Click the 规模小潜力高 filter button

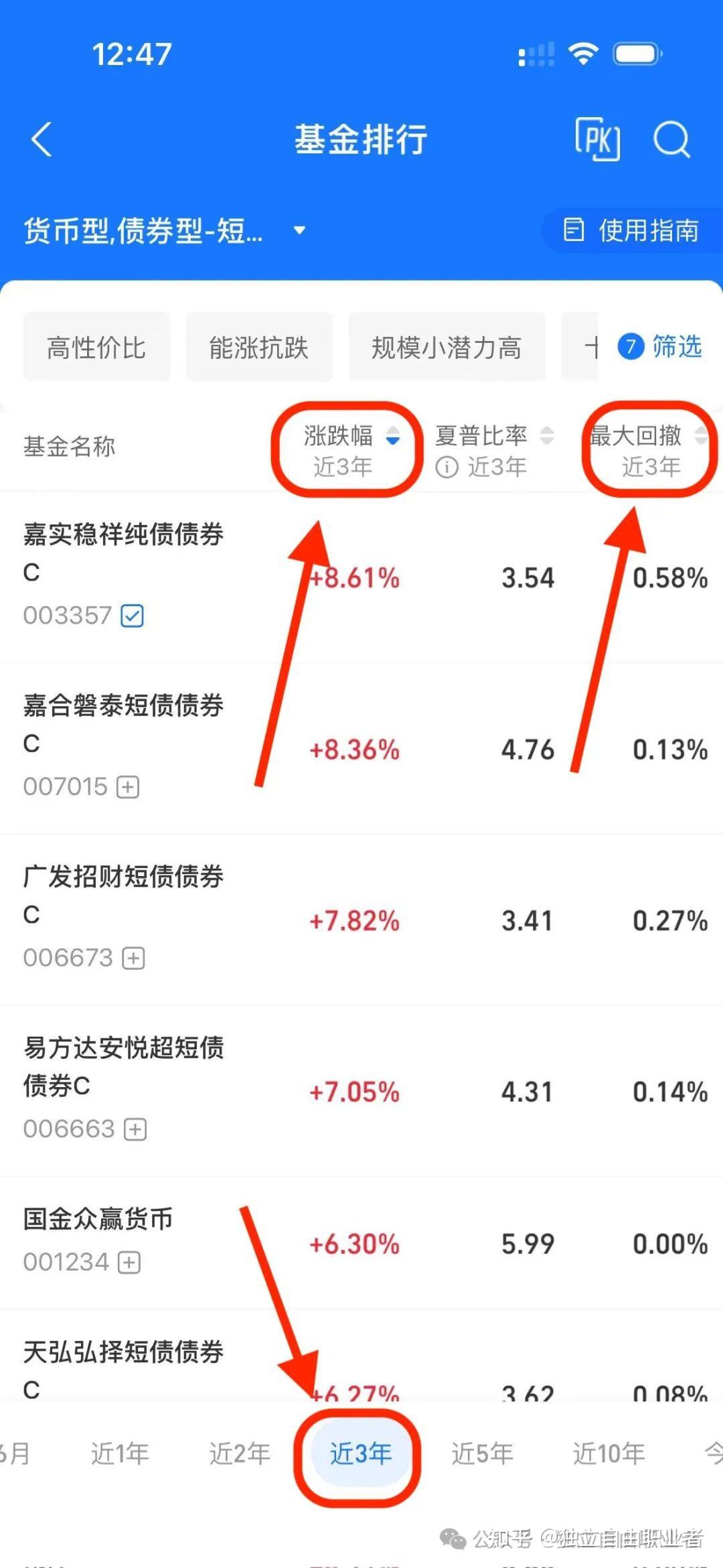tap(447, 348)
